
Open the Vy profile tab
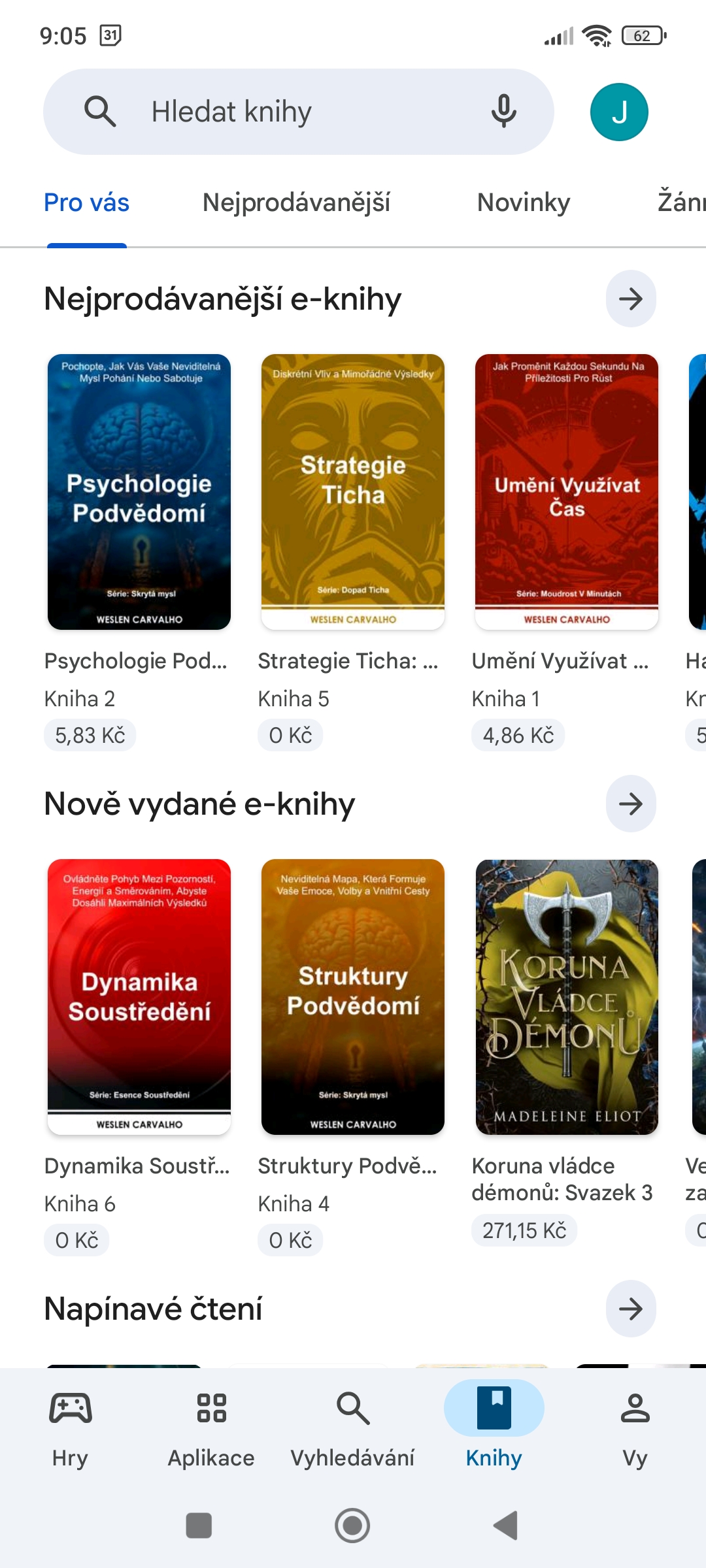coord(635,1428)
